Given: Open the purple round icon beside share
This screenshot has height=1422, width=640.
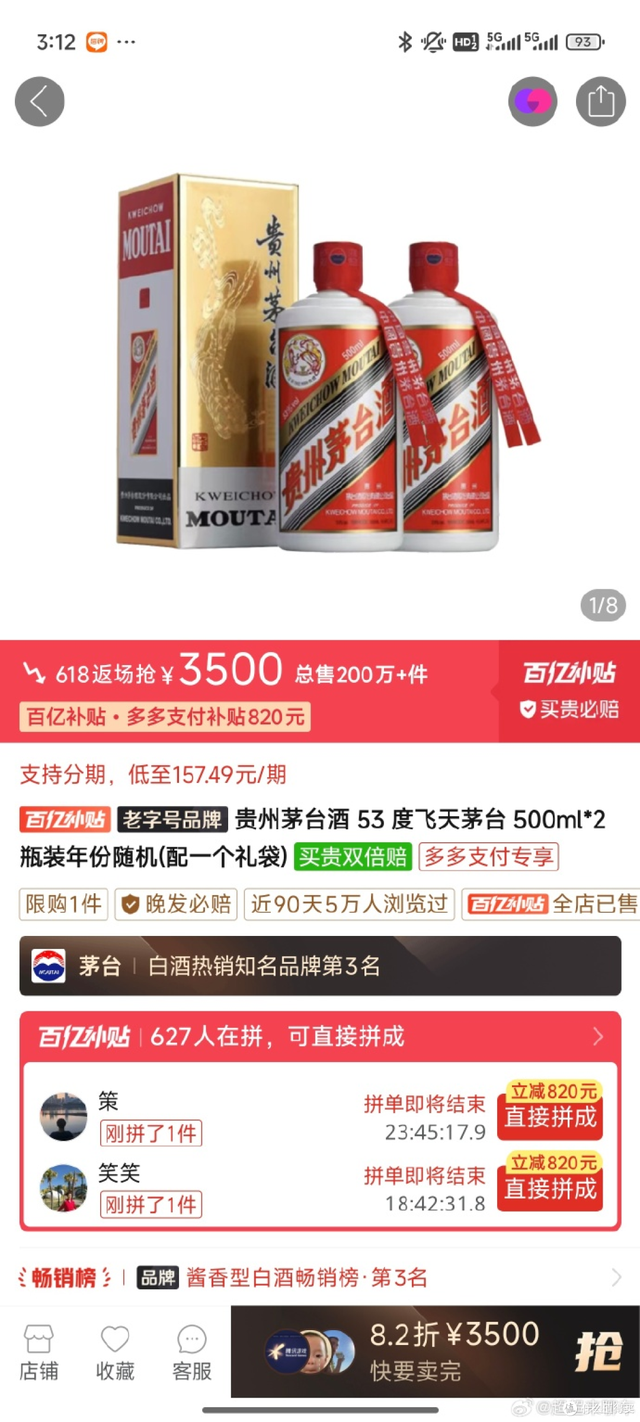Looking at the screenshot, I should tap(532, 102).
